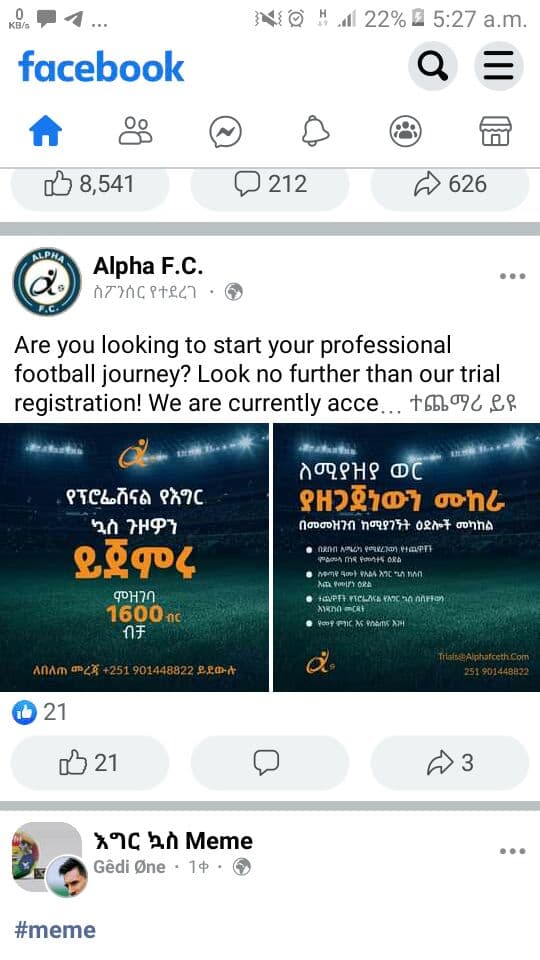Screen dimensions: 540x960
Task: Comment on the Alpha F.C. post
Action: [x=270, y=763]
